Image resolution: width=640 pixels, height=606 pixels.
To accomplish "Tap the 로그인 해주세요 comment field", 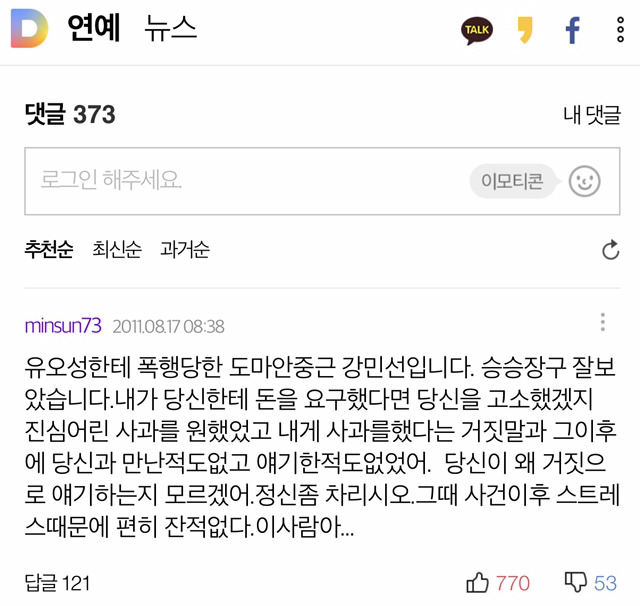I will (240, 181).
